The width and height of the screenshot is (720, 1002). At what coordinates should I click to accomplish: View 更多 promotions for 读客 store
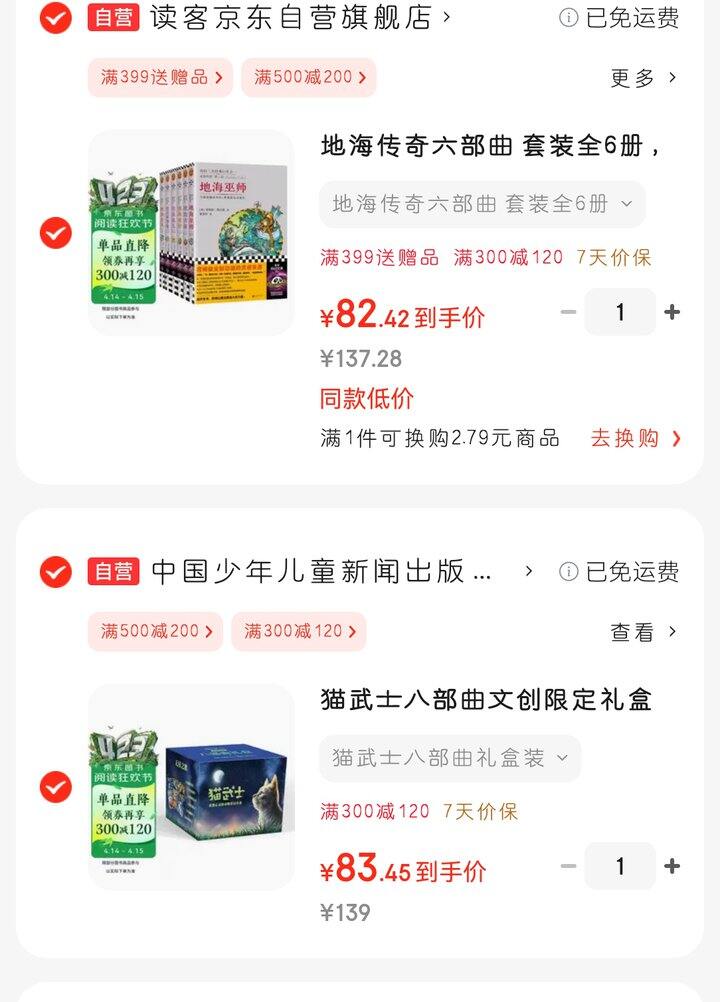[644, 78]
